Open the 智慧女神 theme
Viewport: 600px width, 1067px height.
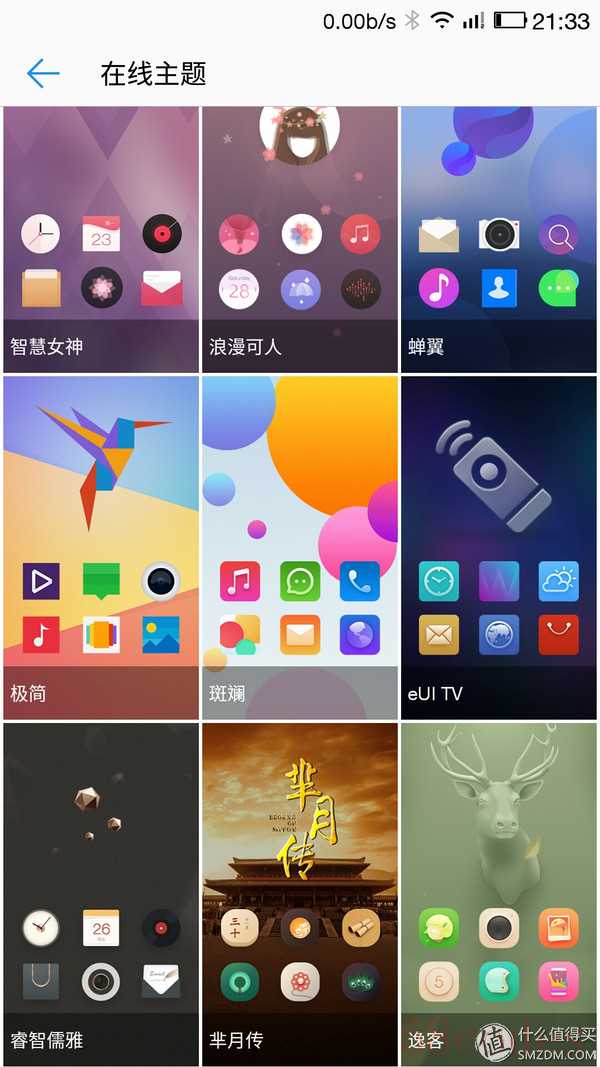pos(101,240)
